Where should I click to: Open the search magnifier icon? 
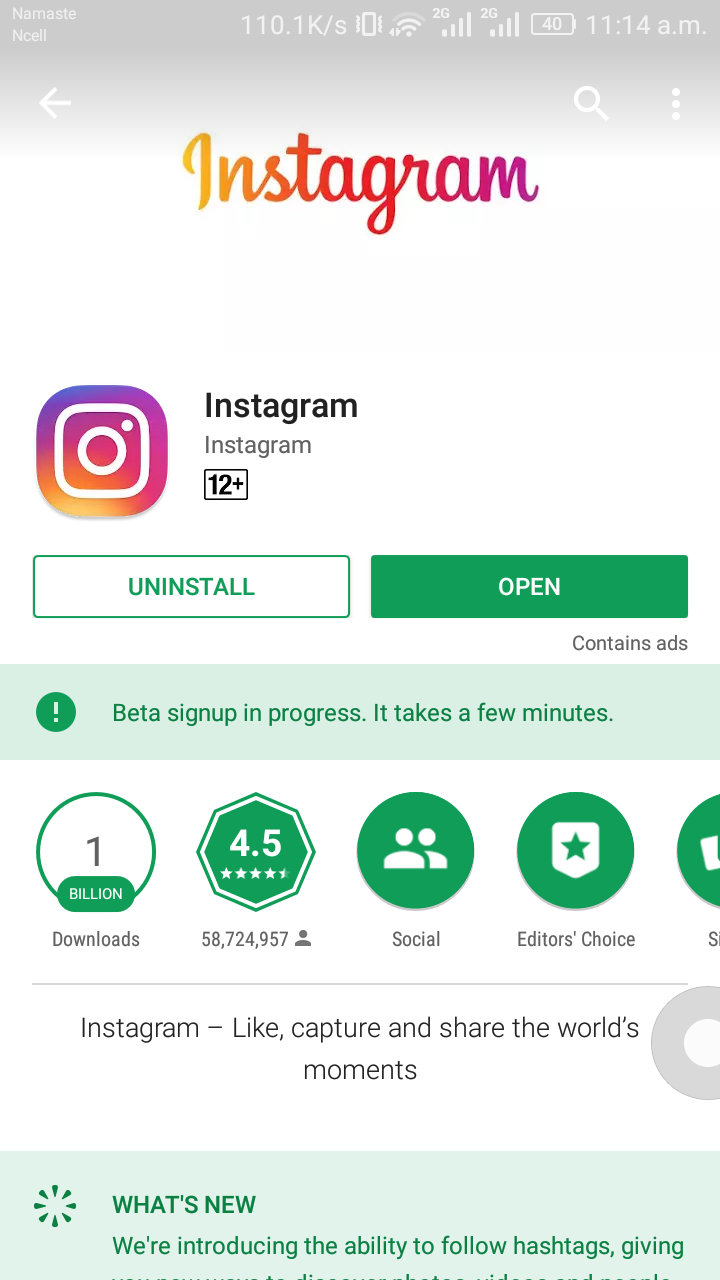[591, 102]
